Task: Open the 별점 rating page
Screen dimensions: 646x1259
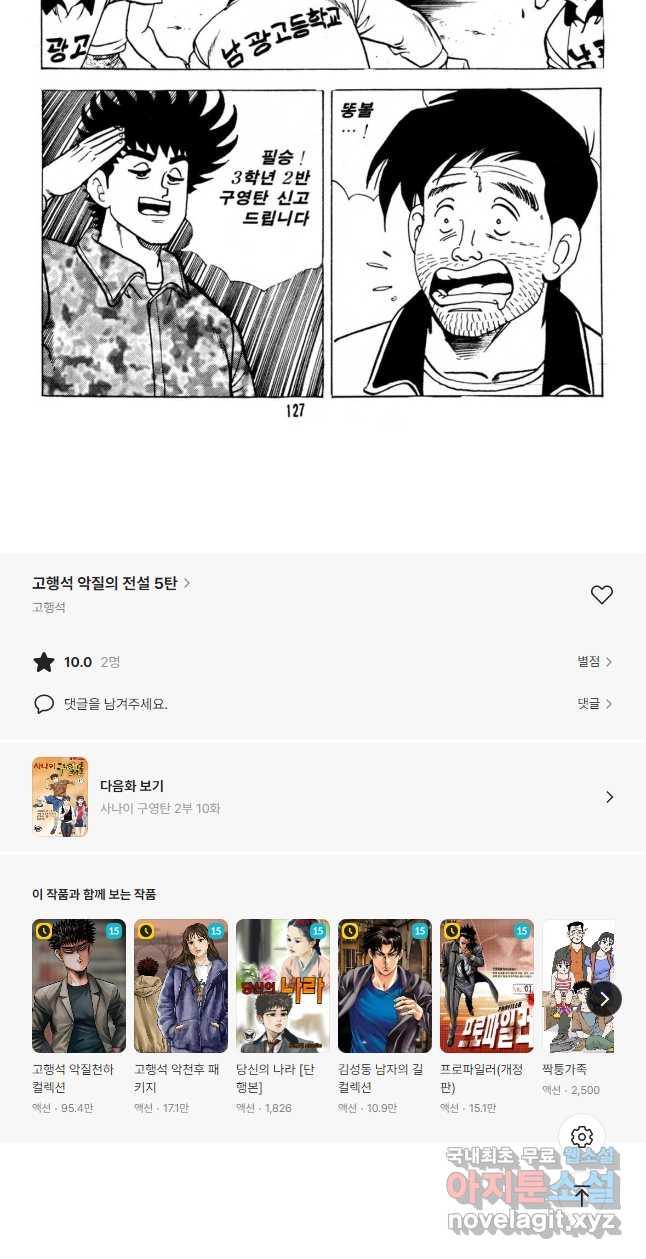Action: [x=594, y=662]
